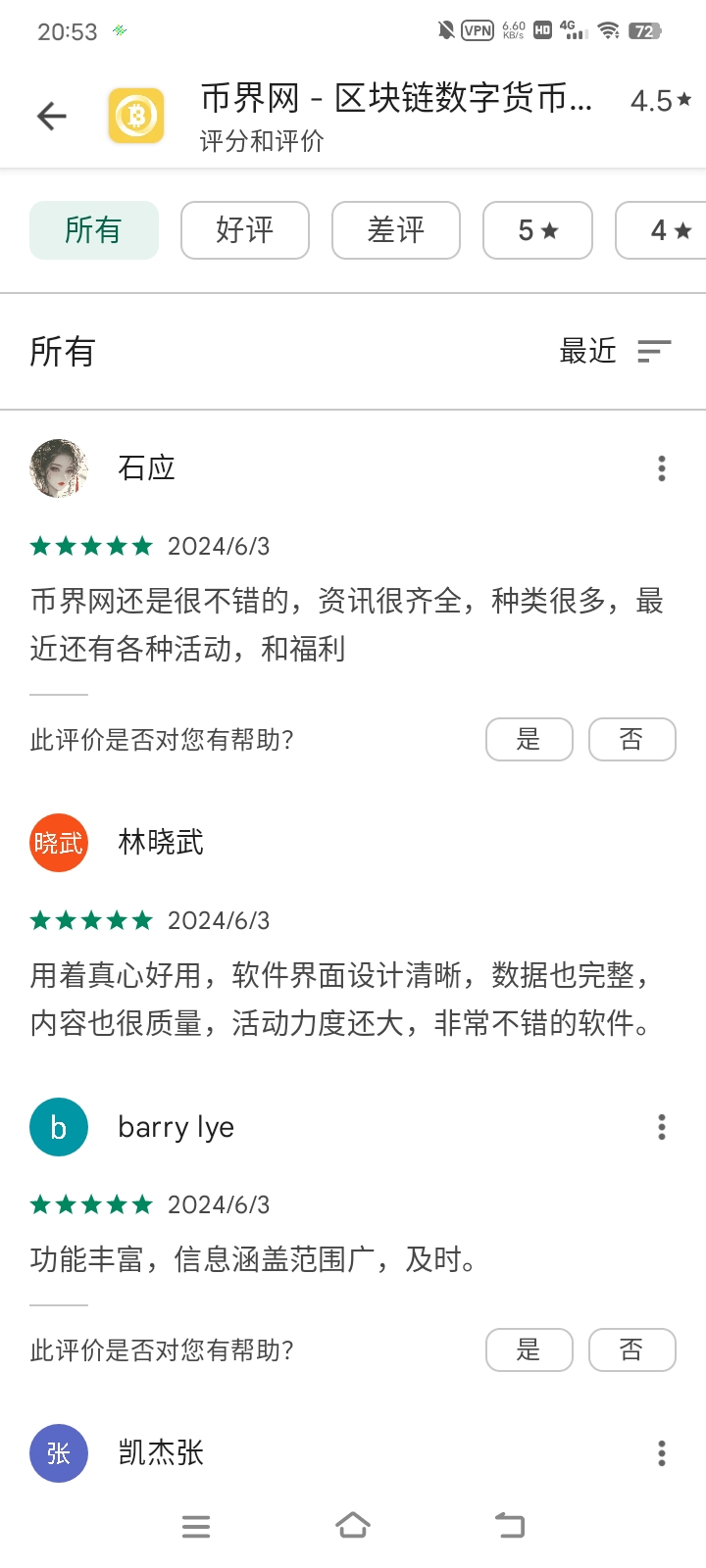Open overflow menu on 石应's review
Viewport: 706px width, 1568px height.
point(662,468)
